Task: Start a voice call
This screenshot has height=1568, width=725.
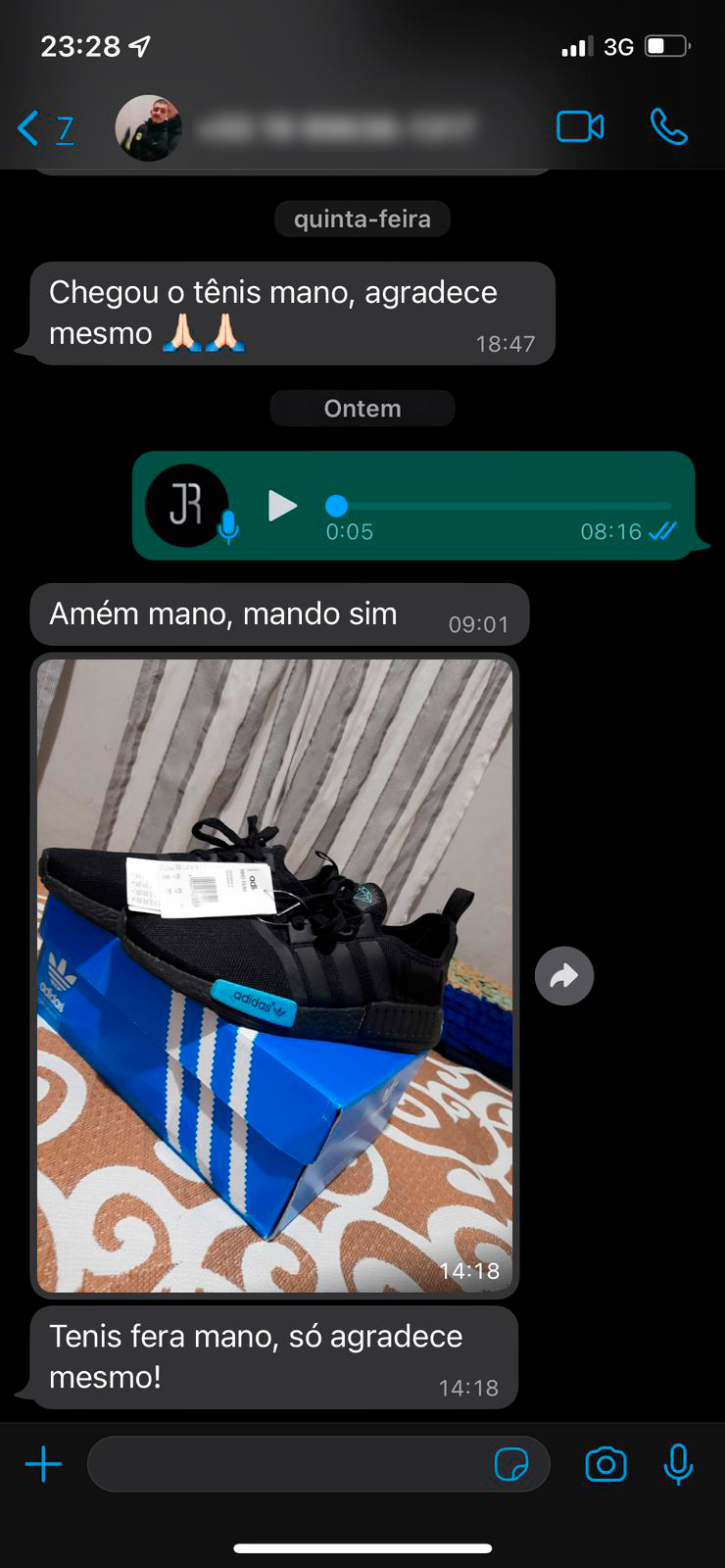Action: 669,127
